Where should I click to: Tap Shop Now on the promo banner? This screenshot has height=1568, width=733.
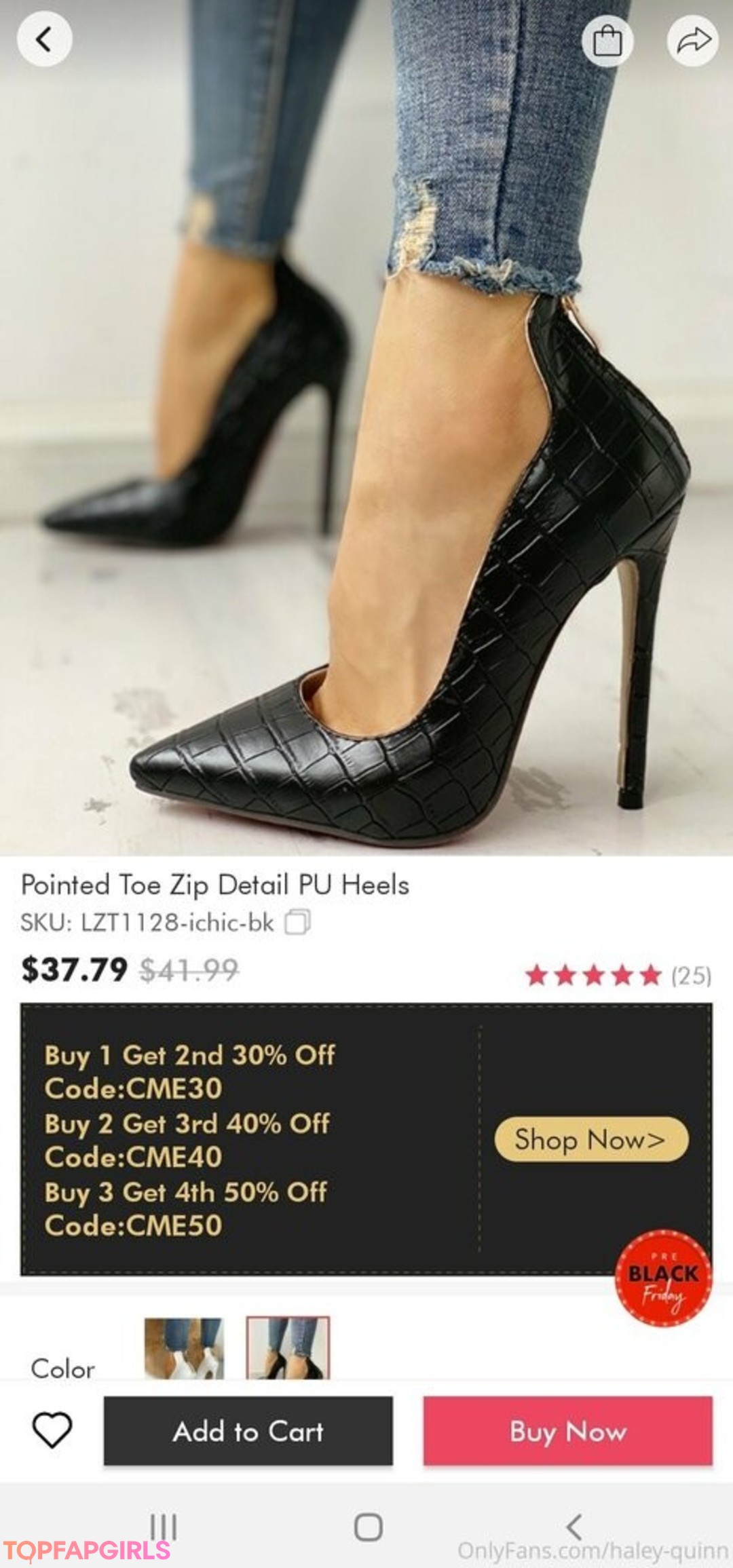[x=590, y=1139]
